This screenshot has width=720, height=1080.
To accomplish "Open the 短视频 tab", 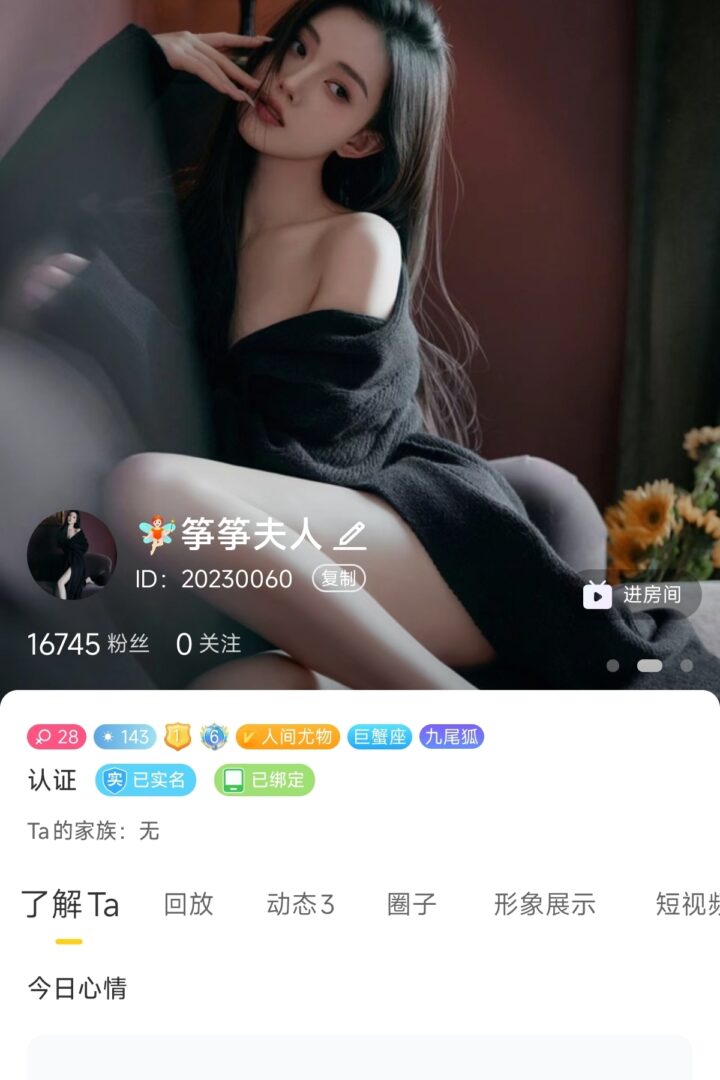I will [x=687, y=904].
